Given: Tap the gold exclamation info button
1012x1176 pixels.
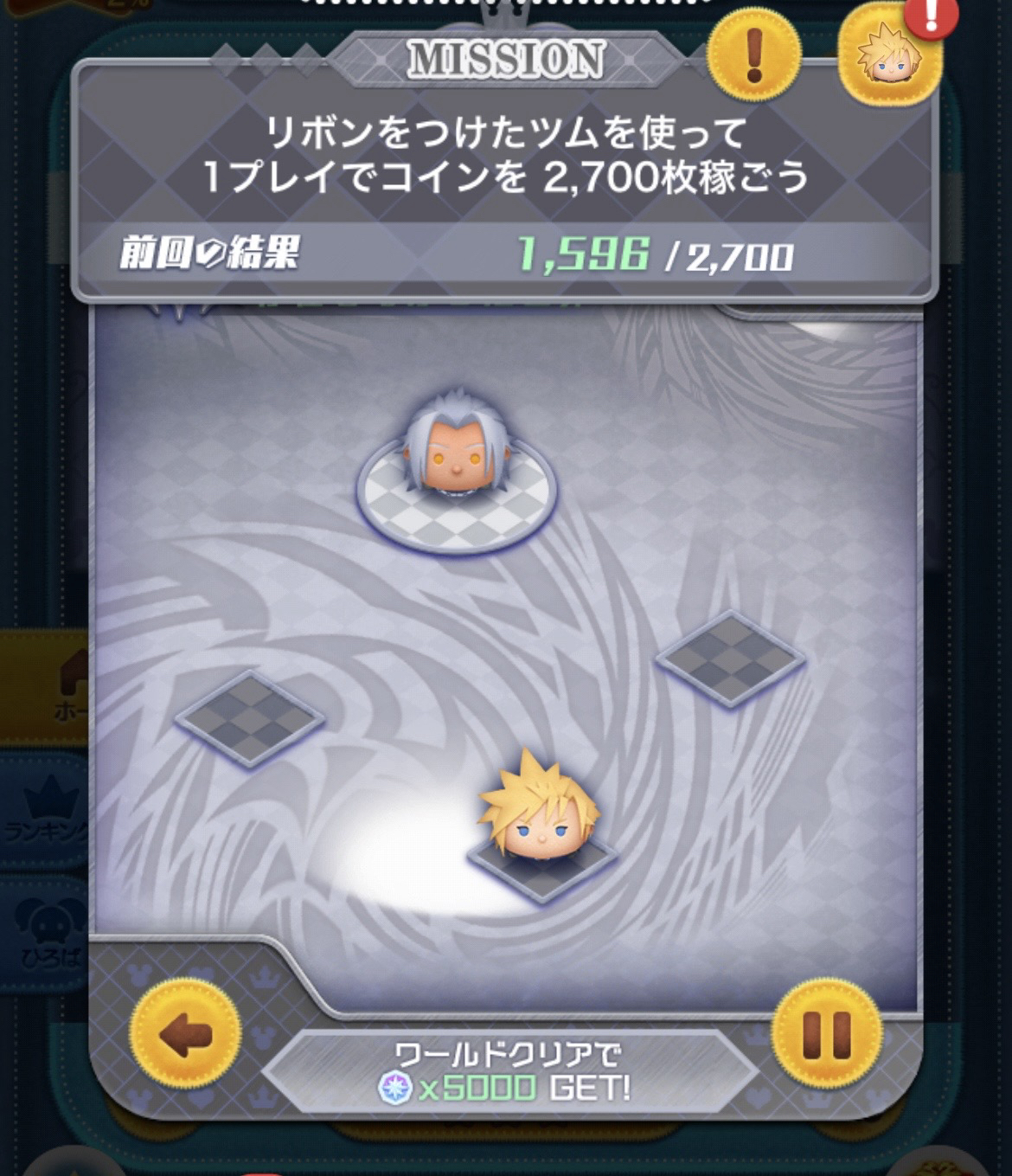Looking at the screenshot, I should tap(753, 55).
